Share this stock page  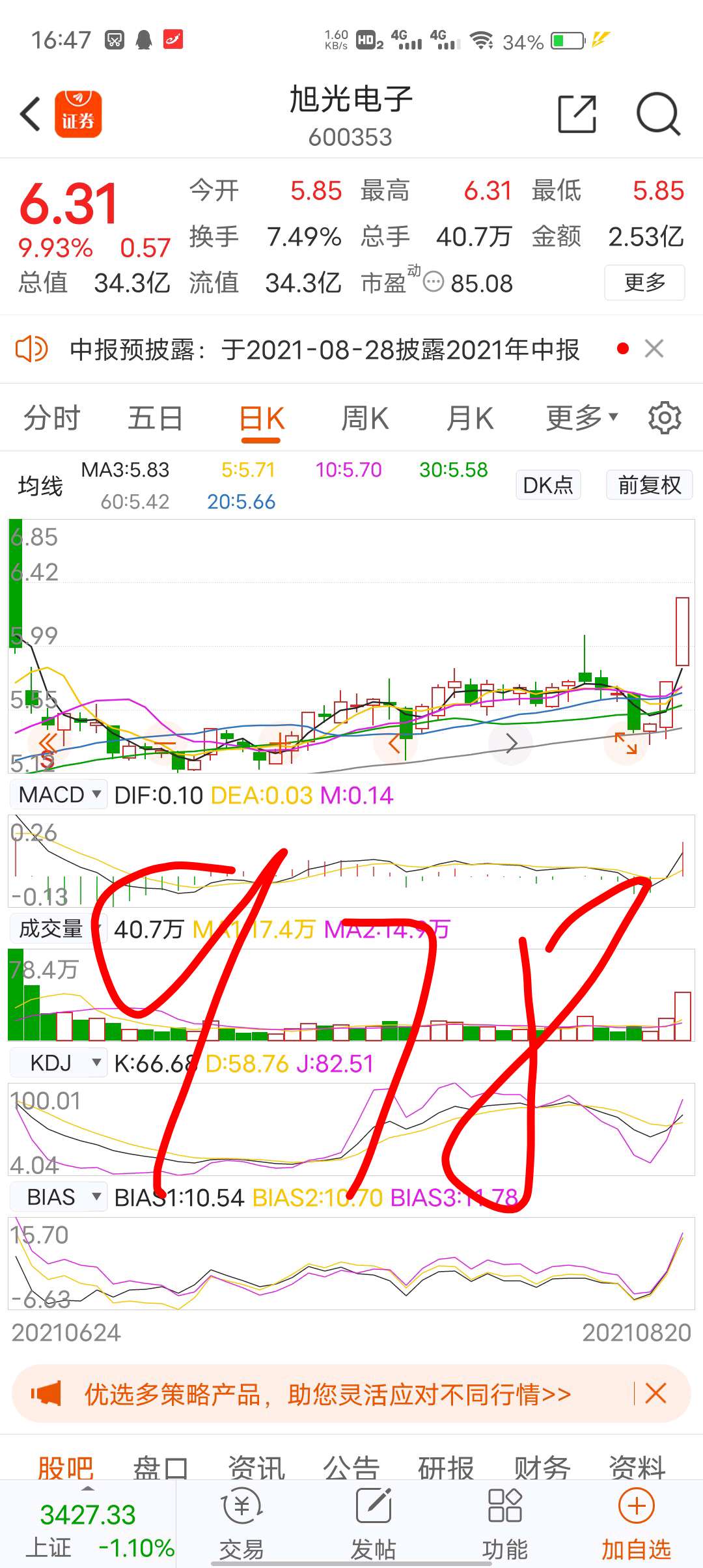pos(577,114)
